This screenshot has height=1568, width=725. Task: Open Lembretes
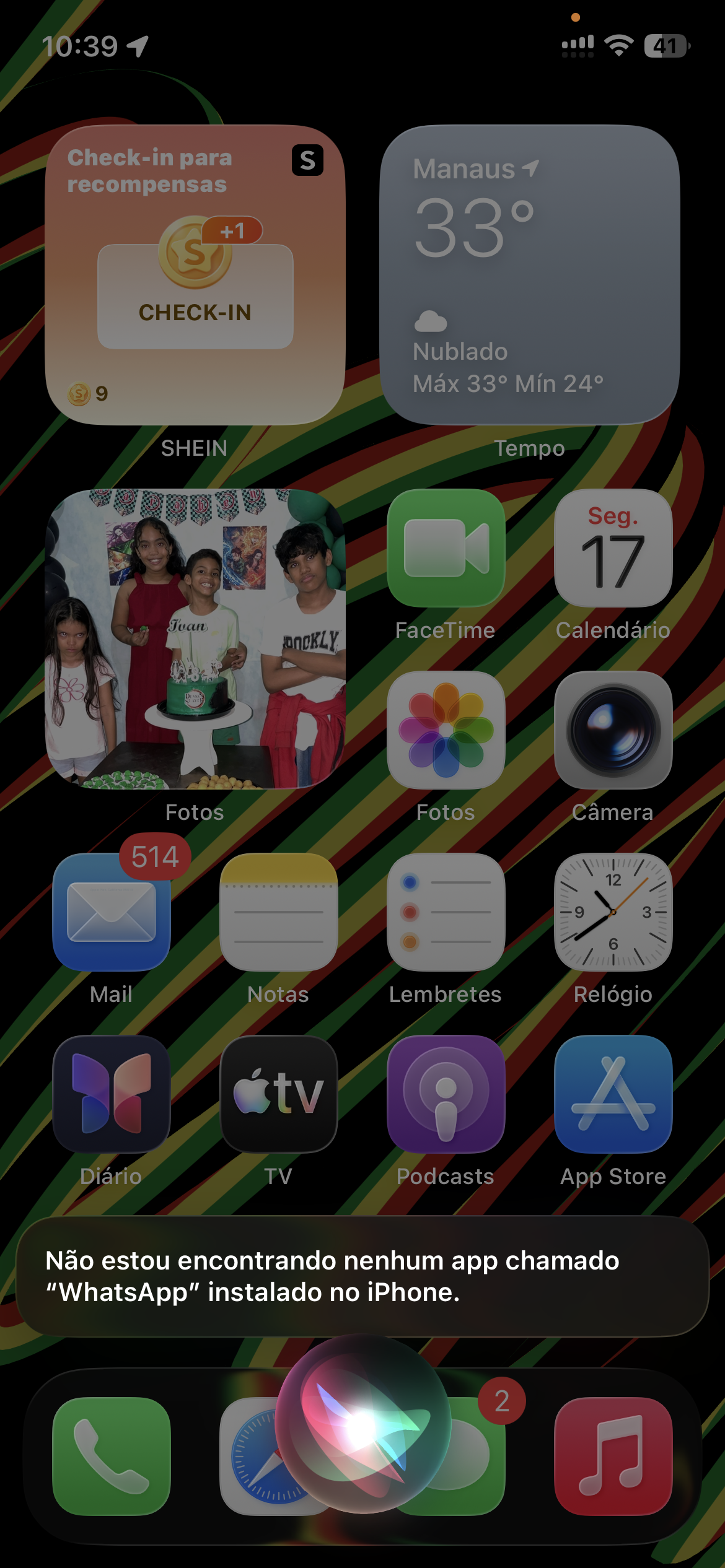pos(446,912)
